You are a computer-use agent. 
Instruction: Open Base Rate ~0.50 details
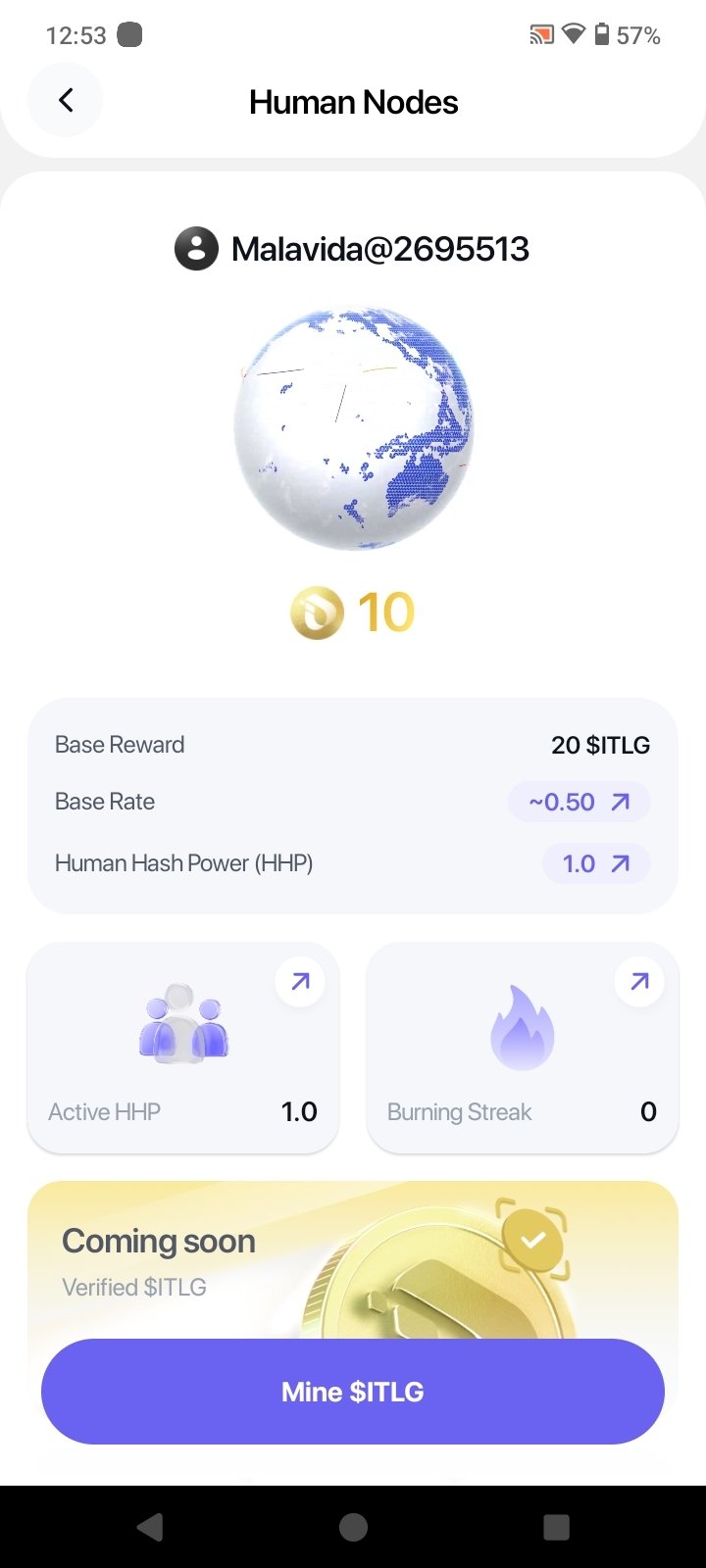point(579,802)
